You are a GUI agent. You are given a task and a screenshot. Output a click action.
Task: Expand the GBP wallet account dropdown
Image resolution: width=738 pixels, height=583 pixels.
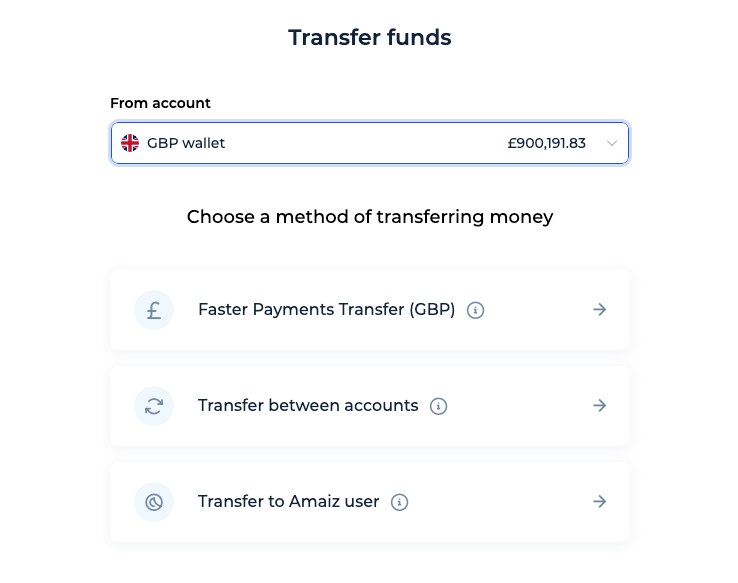(369, 143)
